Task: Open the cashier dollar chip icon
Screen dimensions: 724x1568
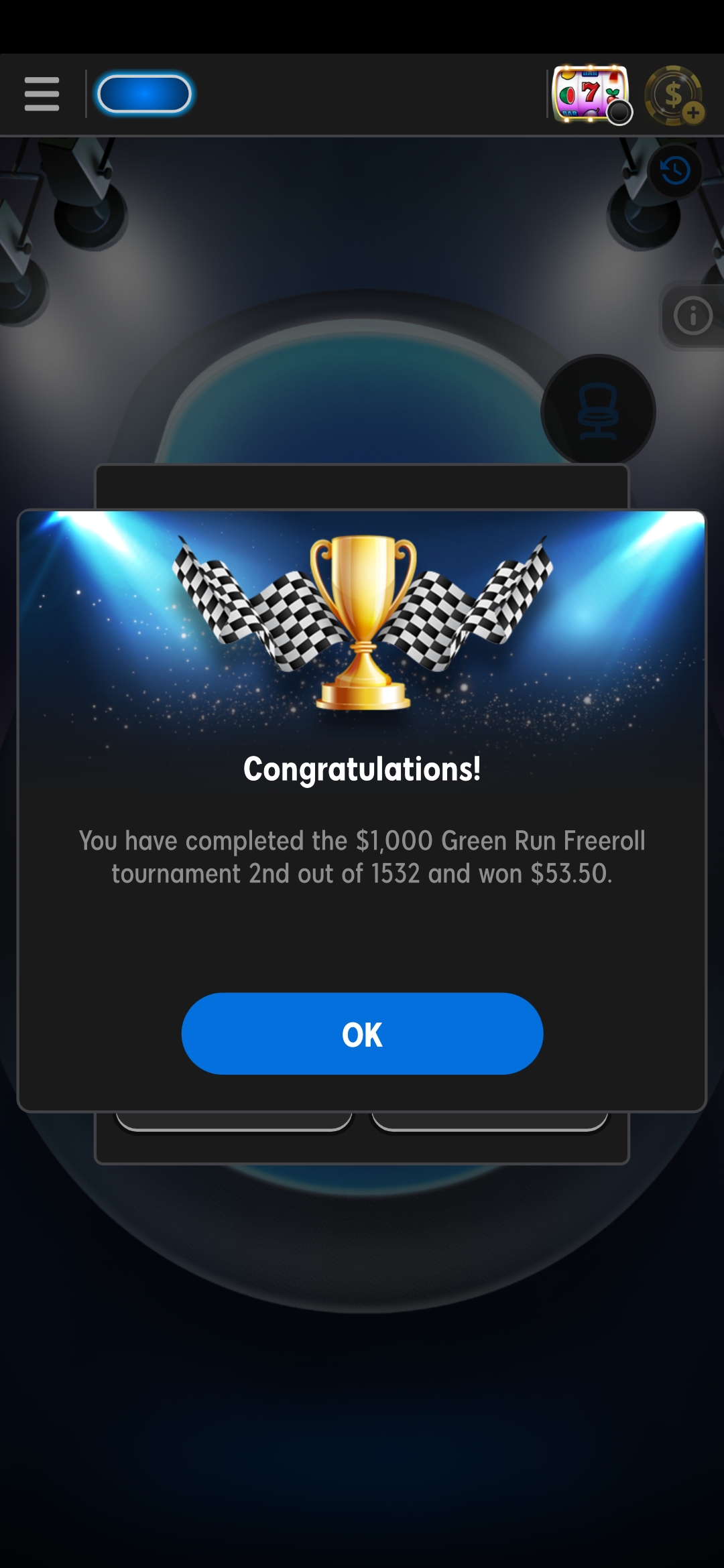Action: click(x=674, y=95)
